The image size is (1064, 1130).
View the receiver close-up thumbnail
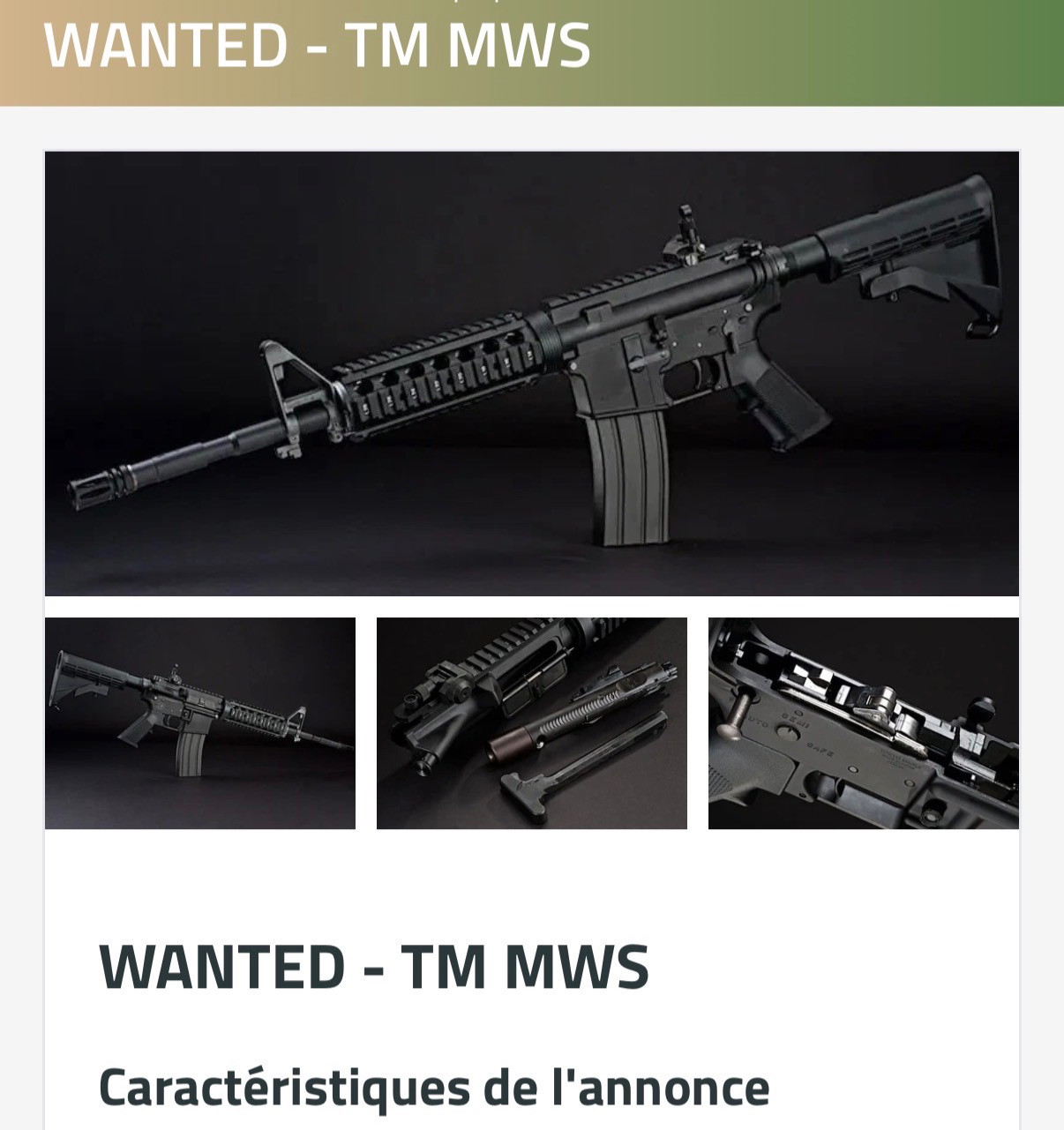(863, 723)
